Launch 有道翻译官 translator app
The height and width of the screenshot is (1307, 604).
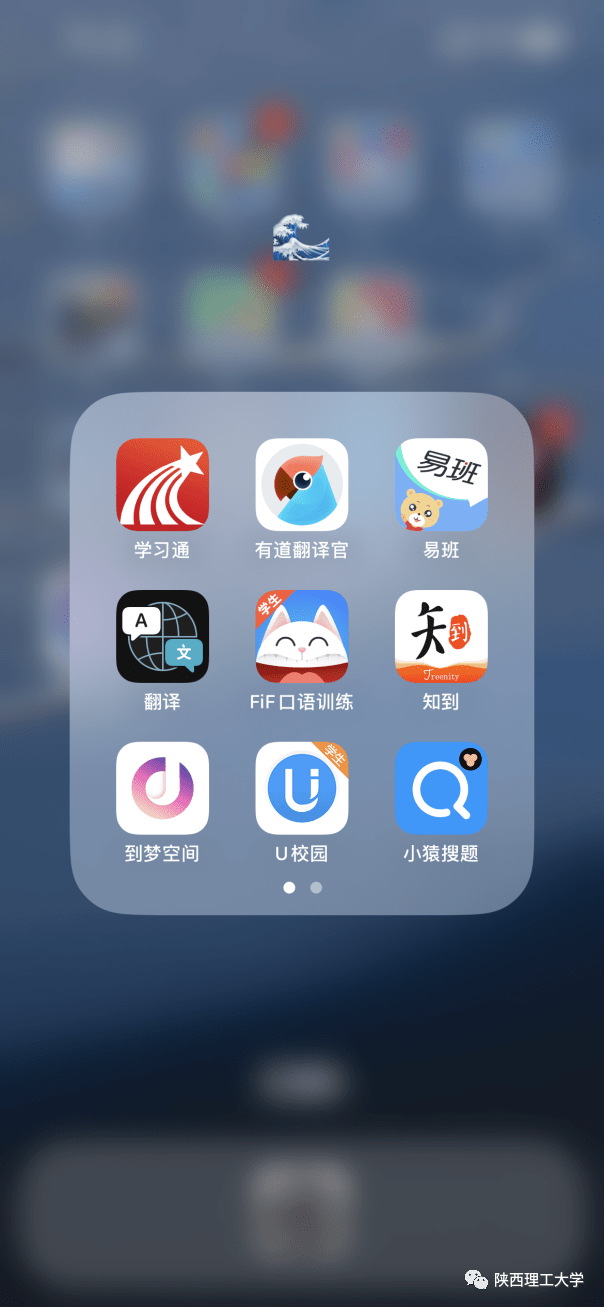click(302, 485)
